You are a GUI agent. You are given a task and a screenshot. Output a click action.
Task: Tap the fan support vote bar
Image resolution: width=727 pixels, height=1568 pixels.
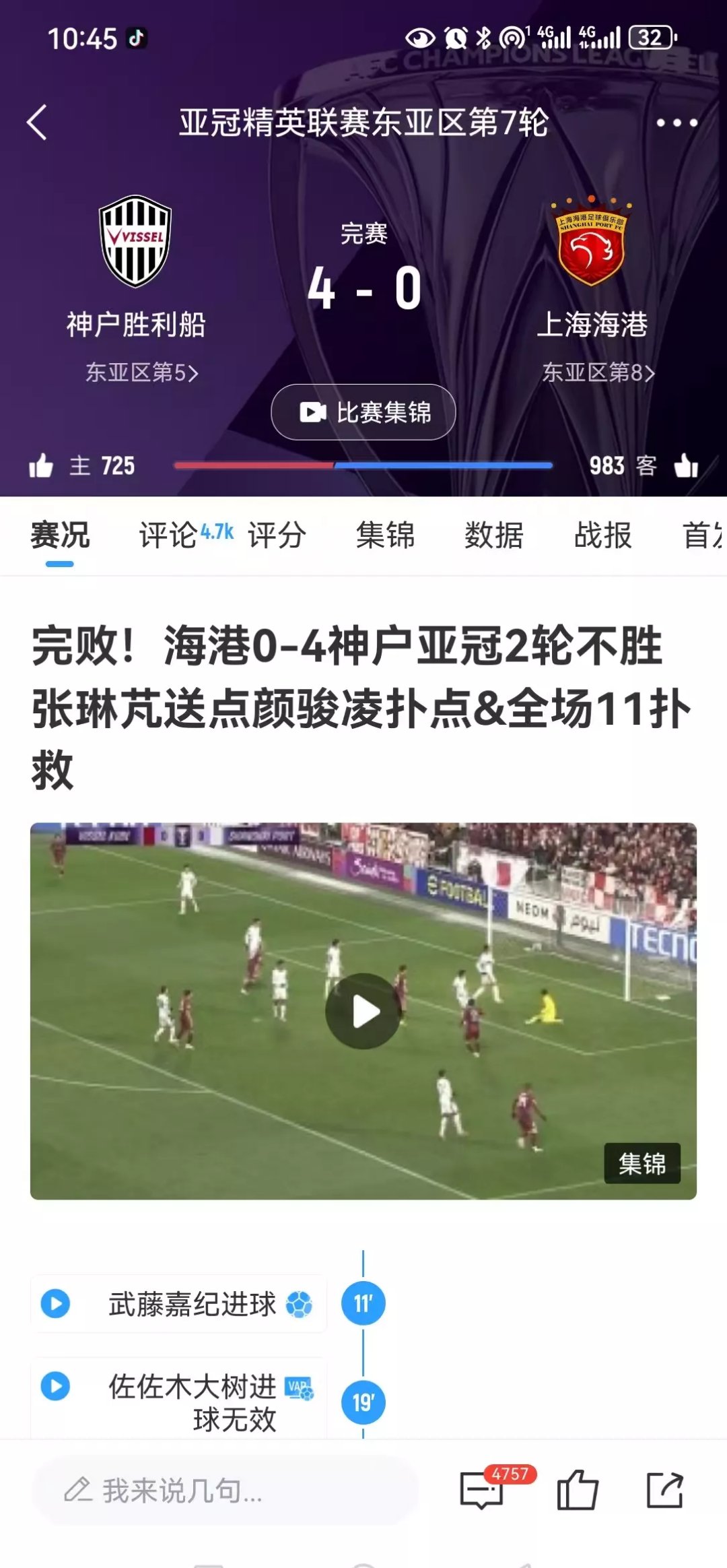point(363,465)
